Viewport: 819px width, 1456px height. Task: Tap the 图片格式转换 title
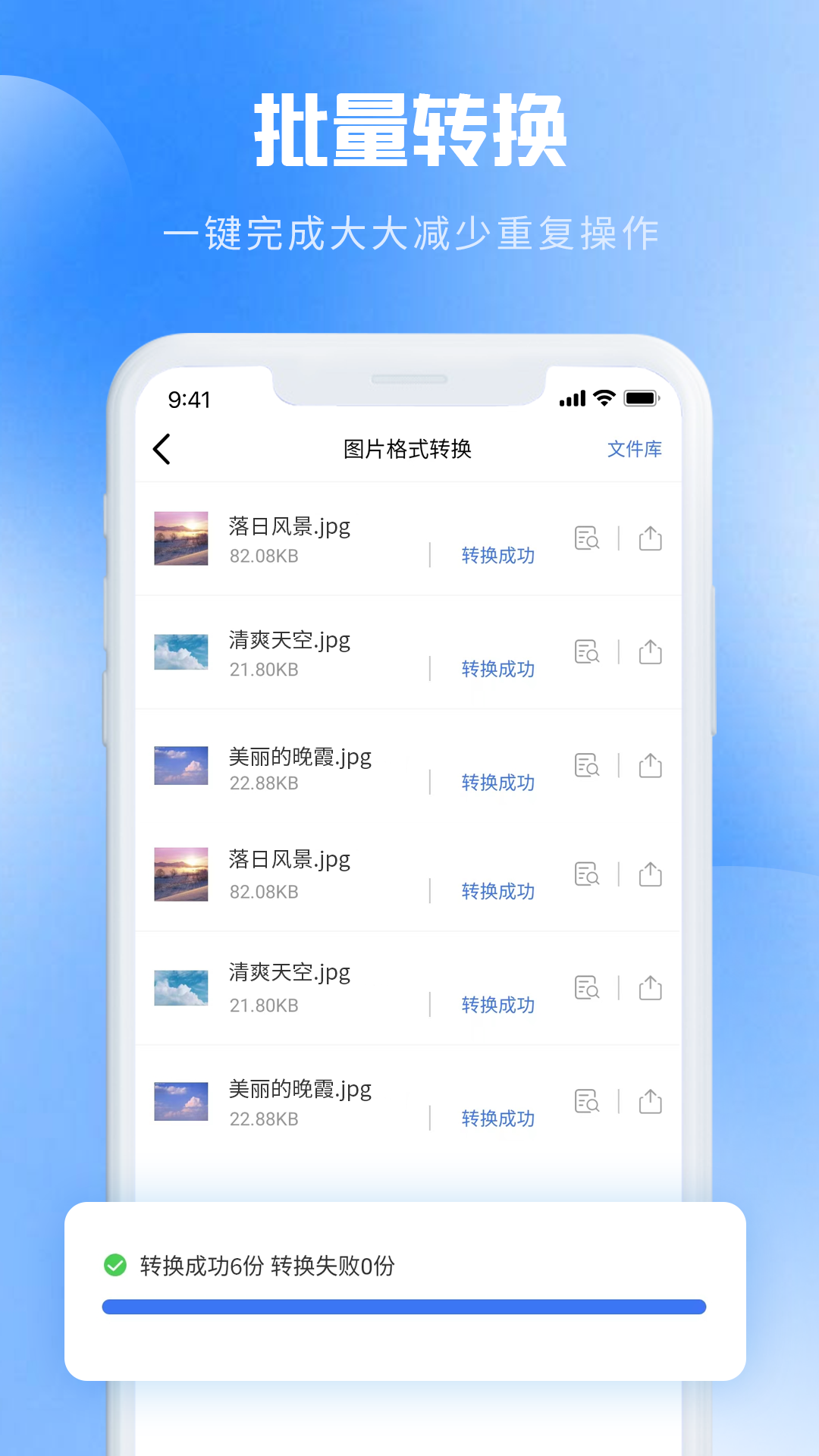tap(408, 449)
